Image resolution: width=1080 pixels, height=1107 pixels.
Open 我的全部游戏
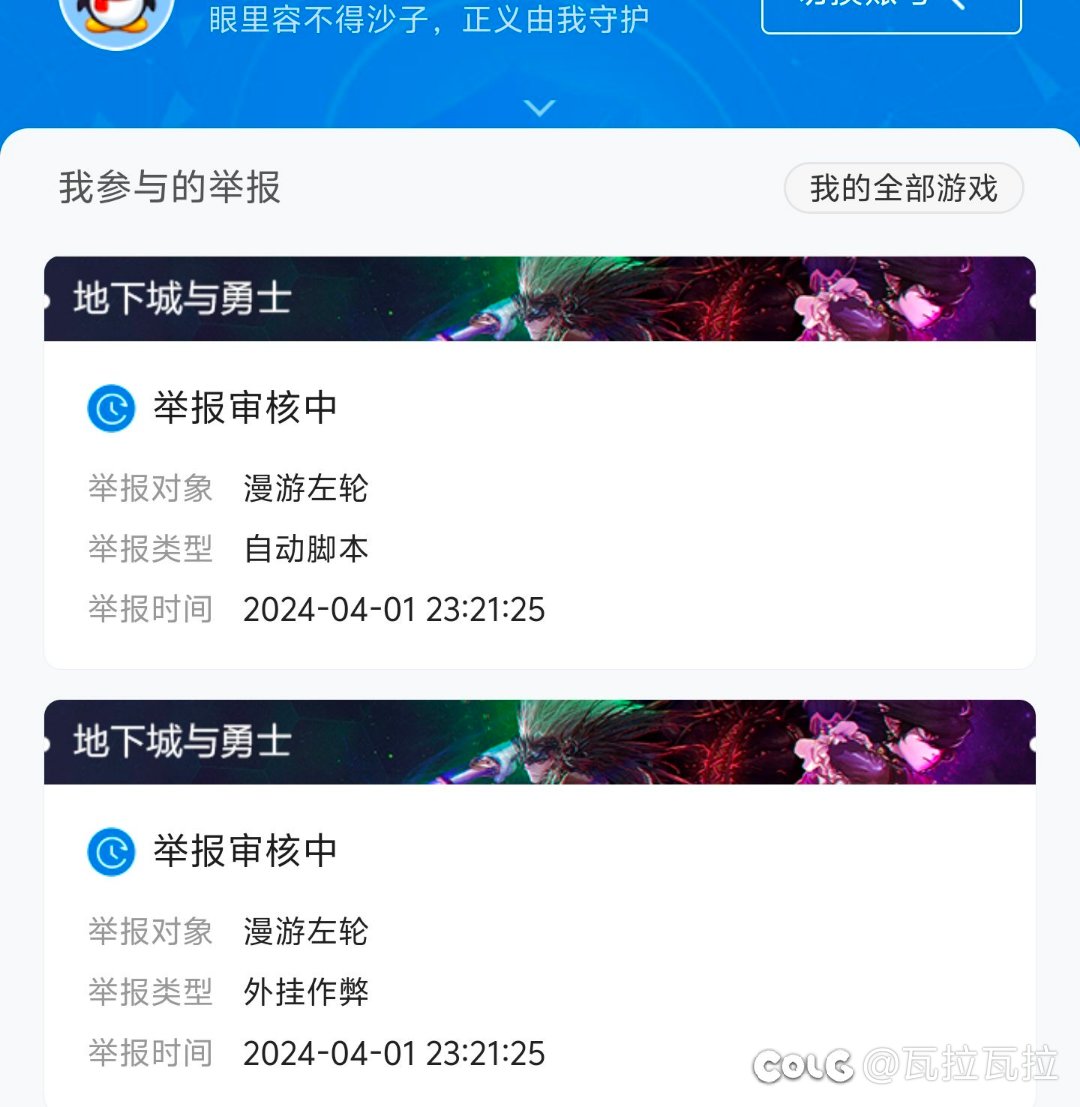click(903, 188)
